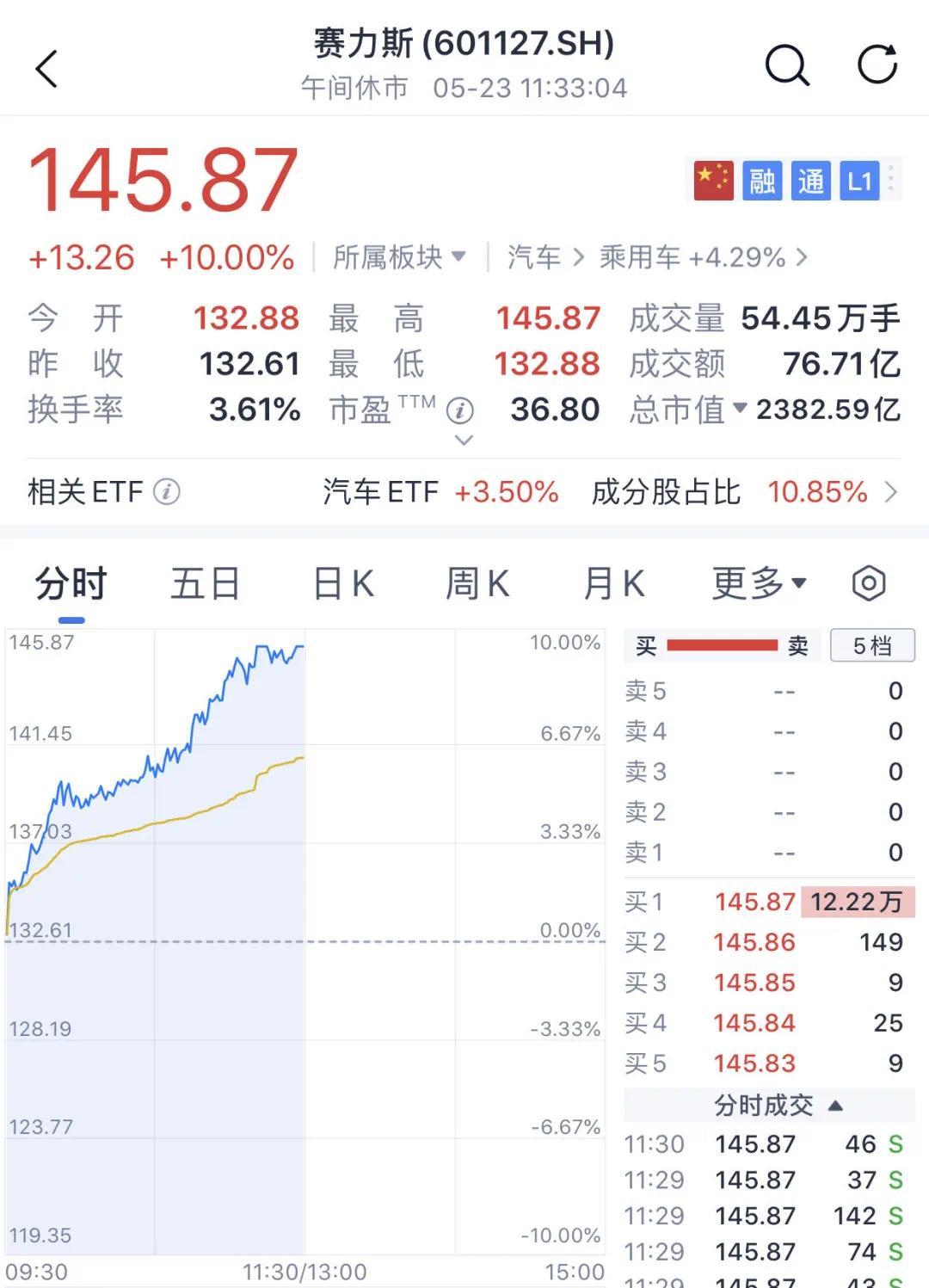Viewport: 929px width, 1288px height.
Task: Refresh the stock quote
Action: point(877,65)
